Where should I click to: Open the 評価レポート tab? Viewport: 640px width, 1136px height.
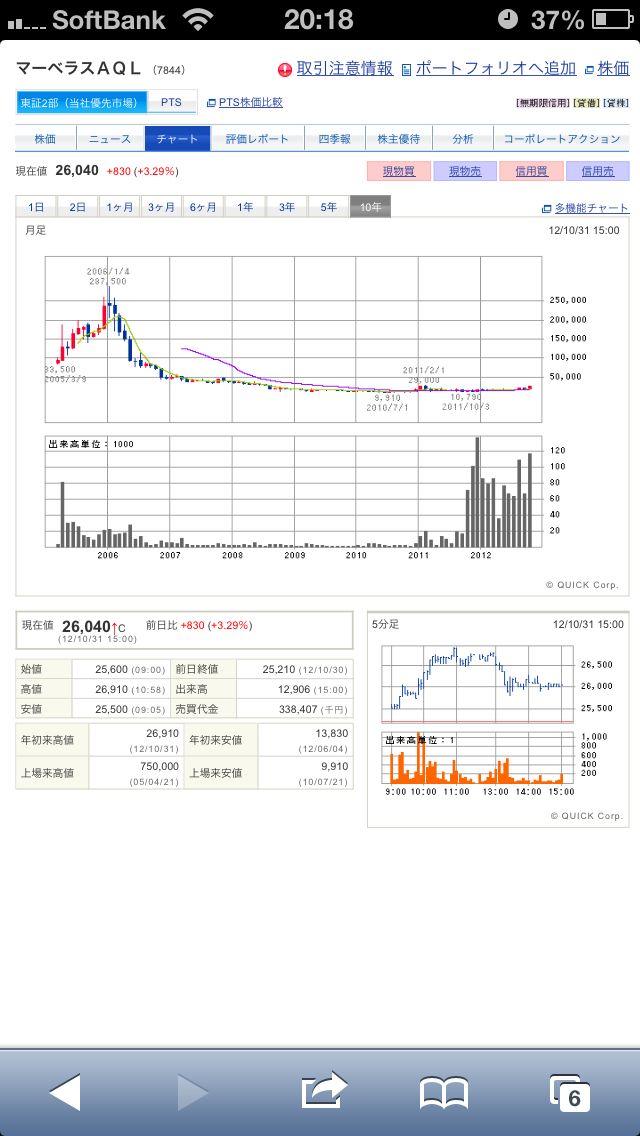(257, 139)
